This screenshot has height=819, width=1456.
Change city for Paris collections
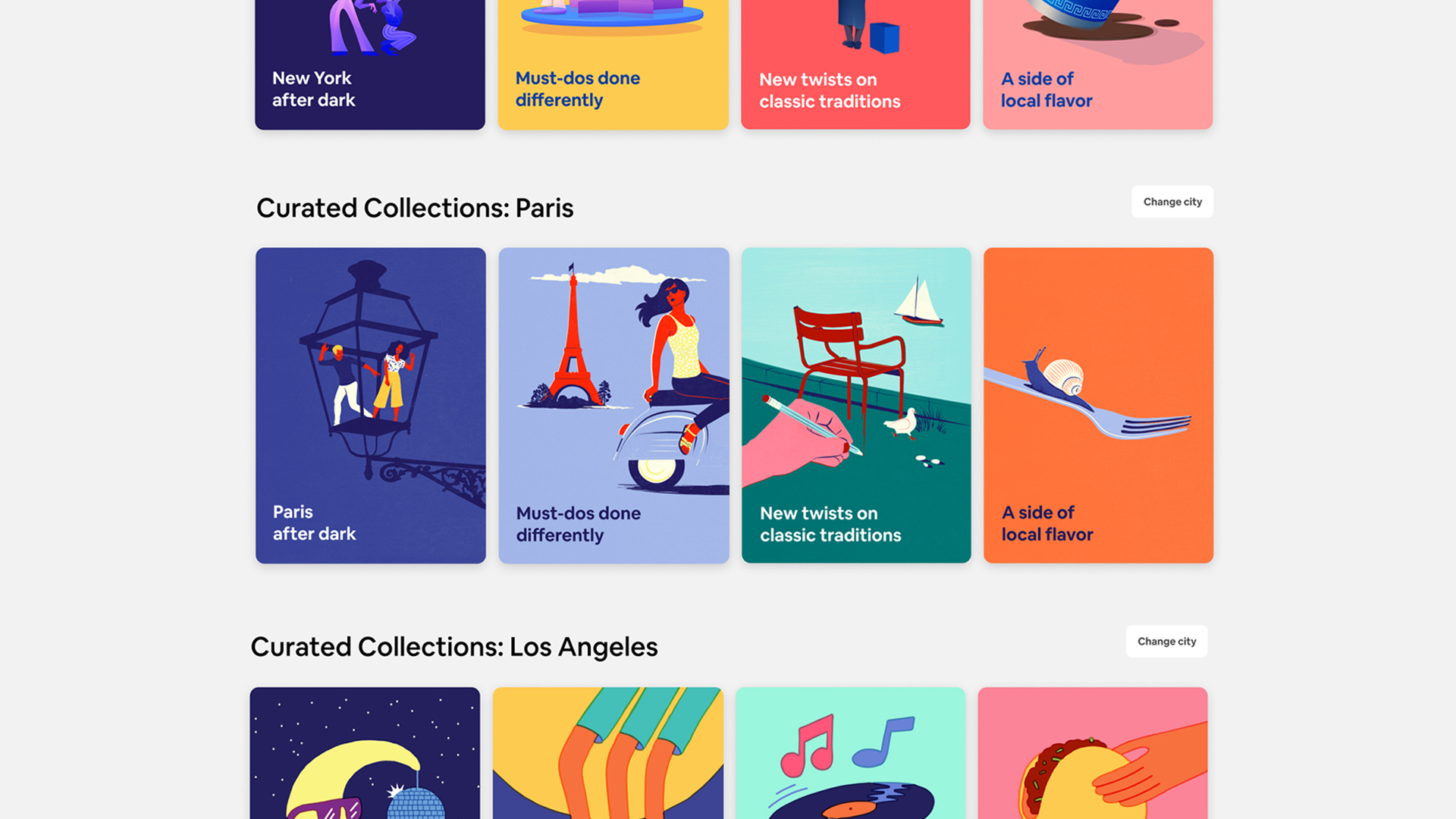coord(1172,202)
